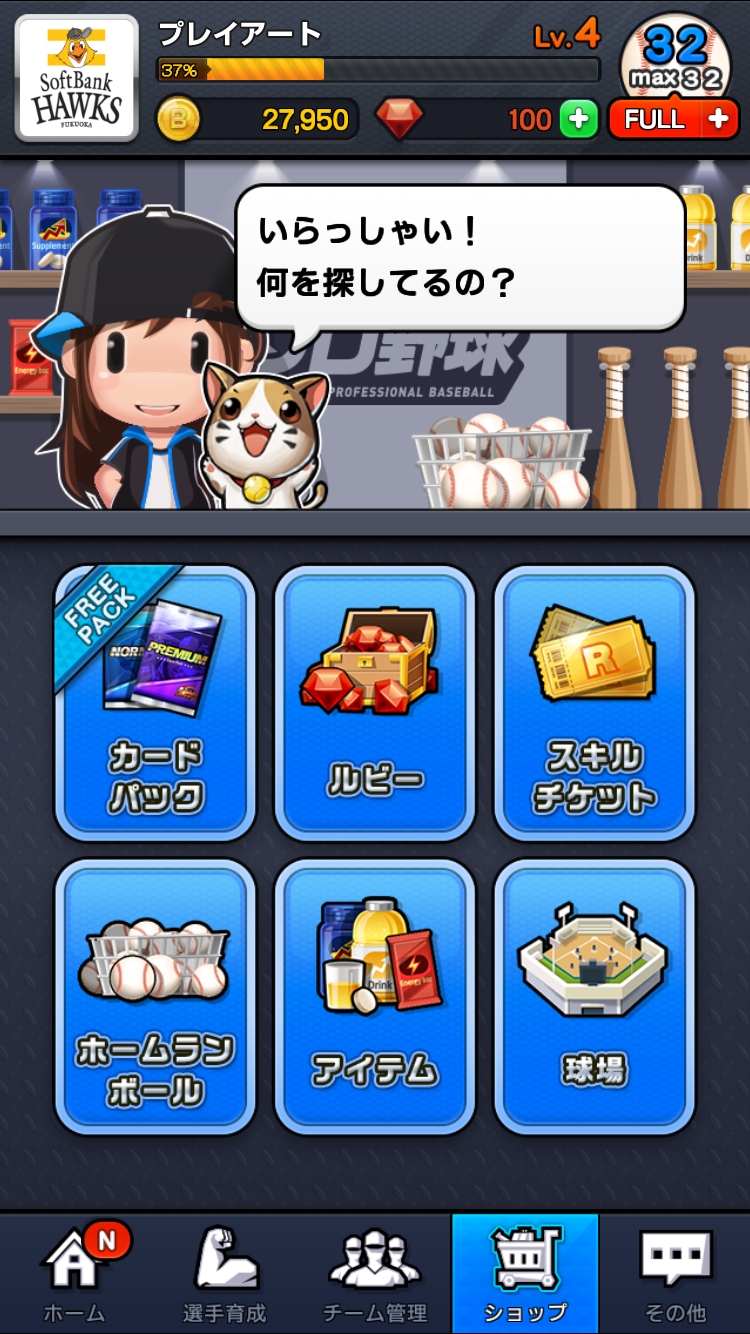Open the ホームランボール shop tile
This screenshot has height=1334, width=750.
pos(155,997)
